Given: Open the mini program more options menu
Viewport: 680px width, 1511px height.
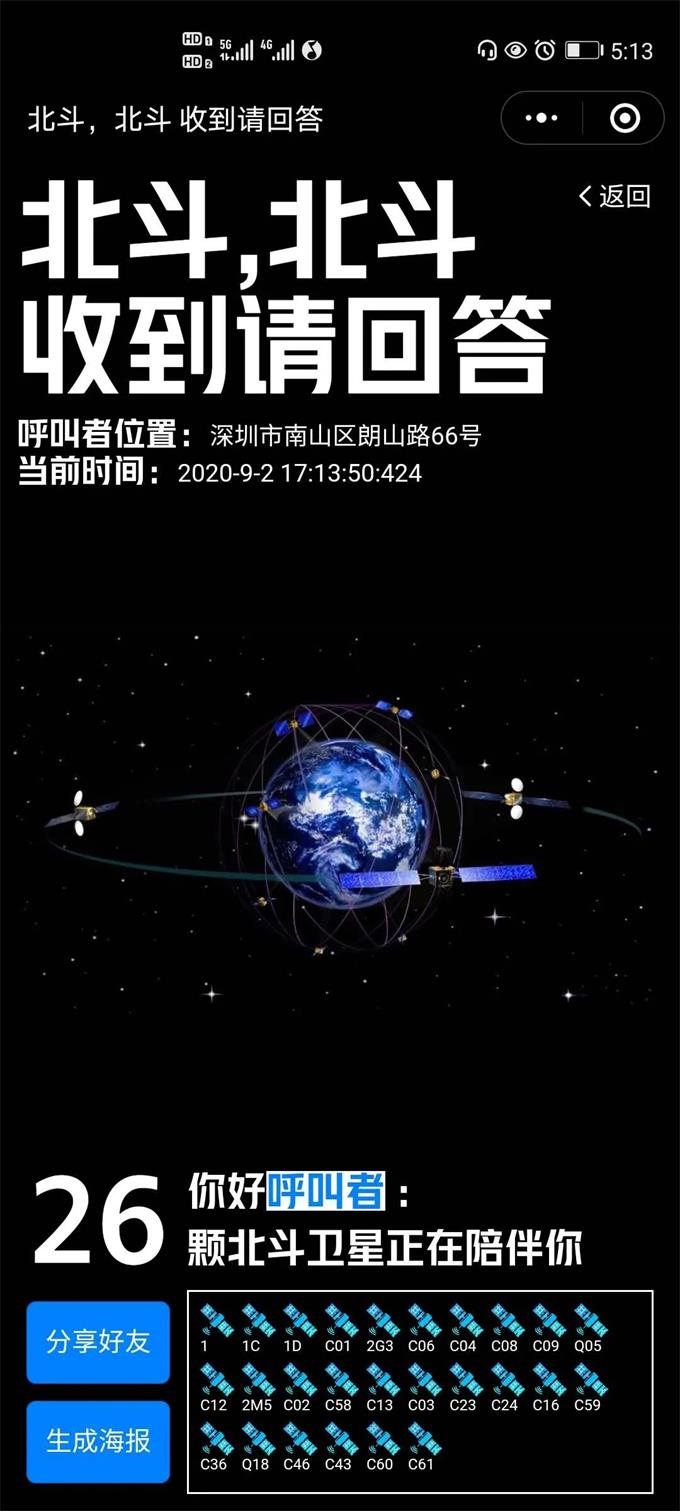Looking at the screenshot, I should (542, 119).
